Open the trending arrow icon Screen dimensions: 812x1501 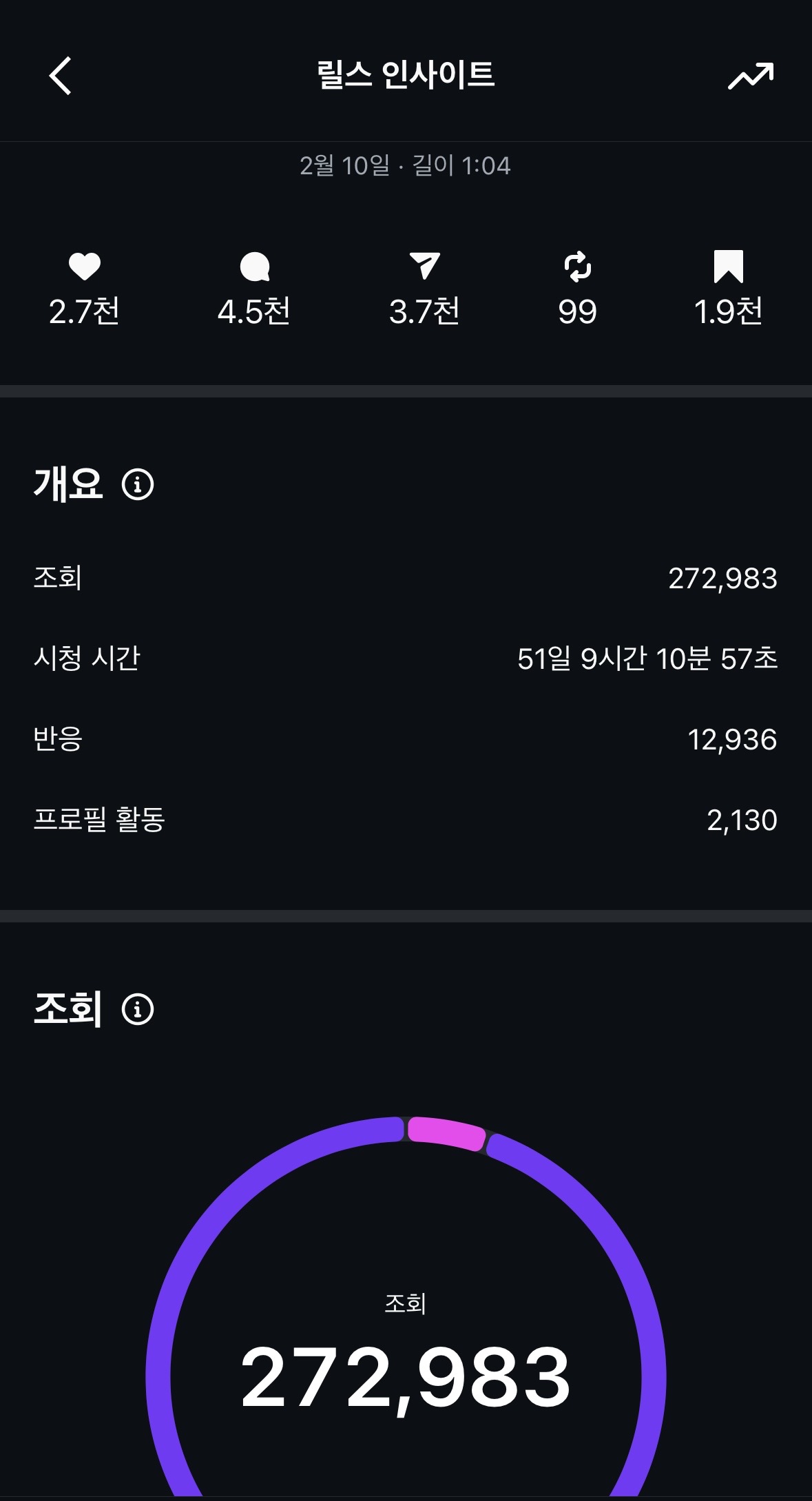[751, 76]
